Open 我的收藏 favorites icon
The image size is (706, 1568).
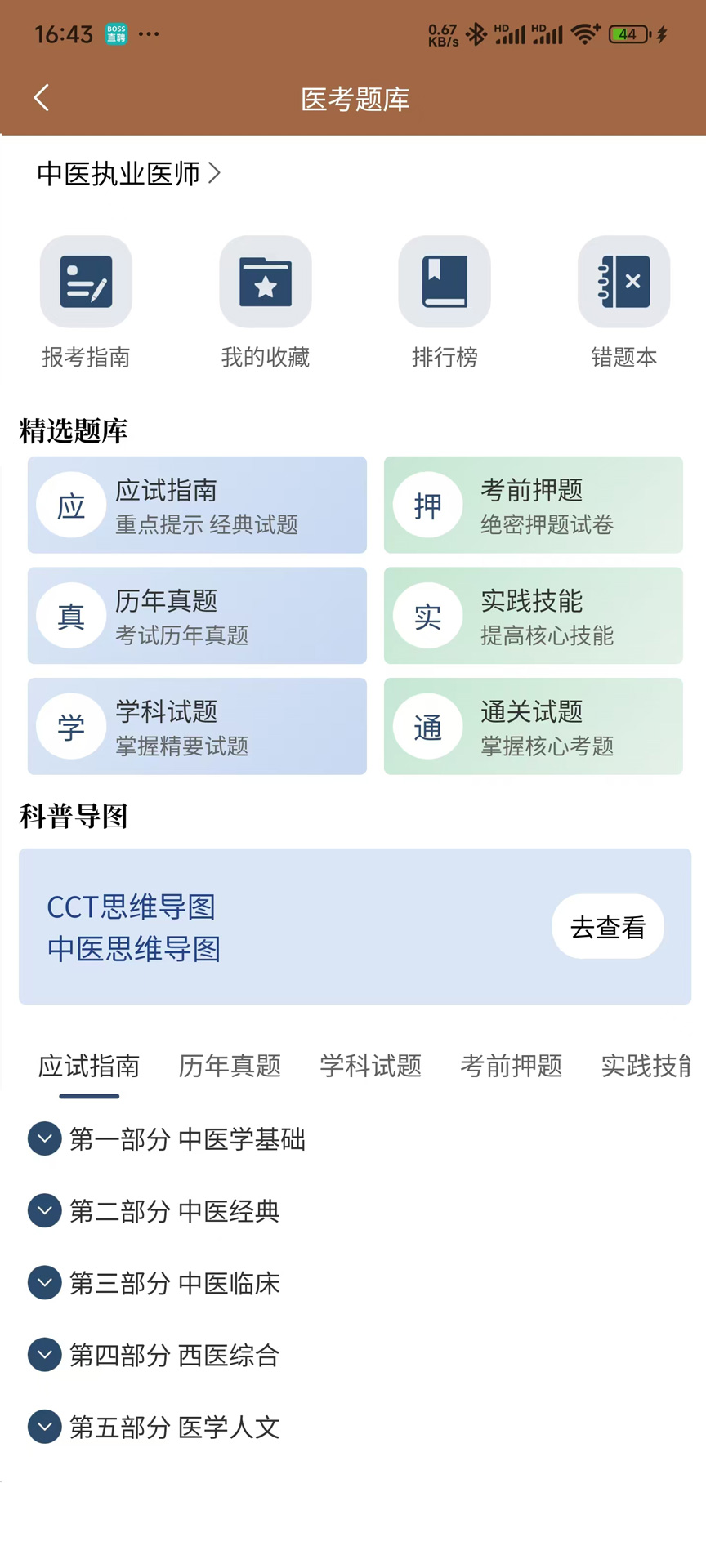(265, 281)
